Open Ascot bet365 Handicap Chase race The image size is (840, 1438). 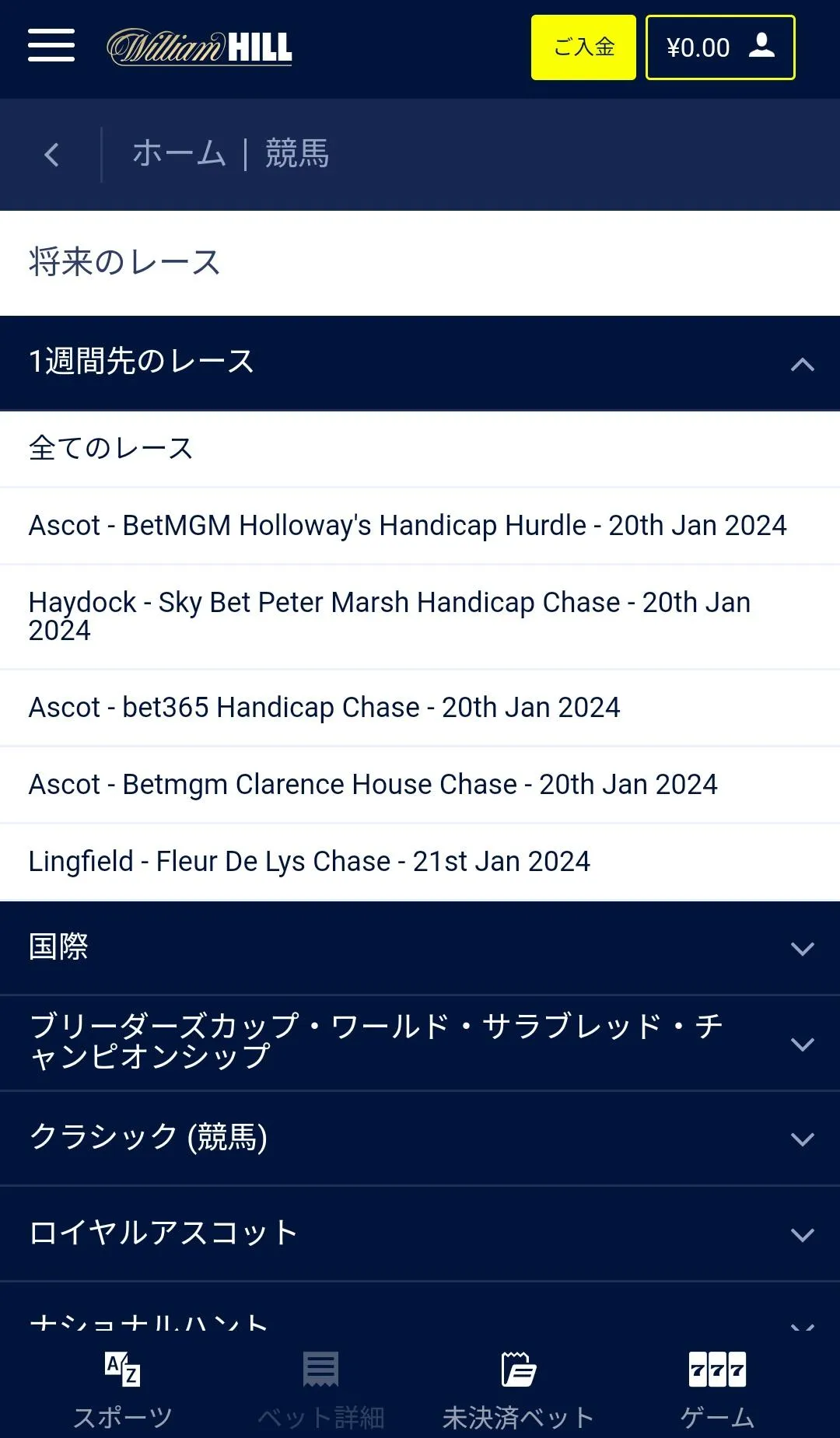click(x=324, y=708)
